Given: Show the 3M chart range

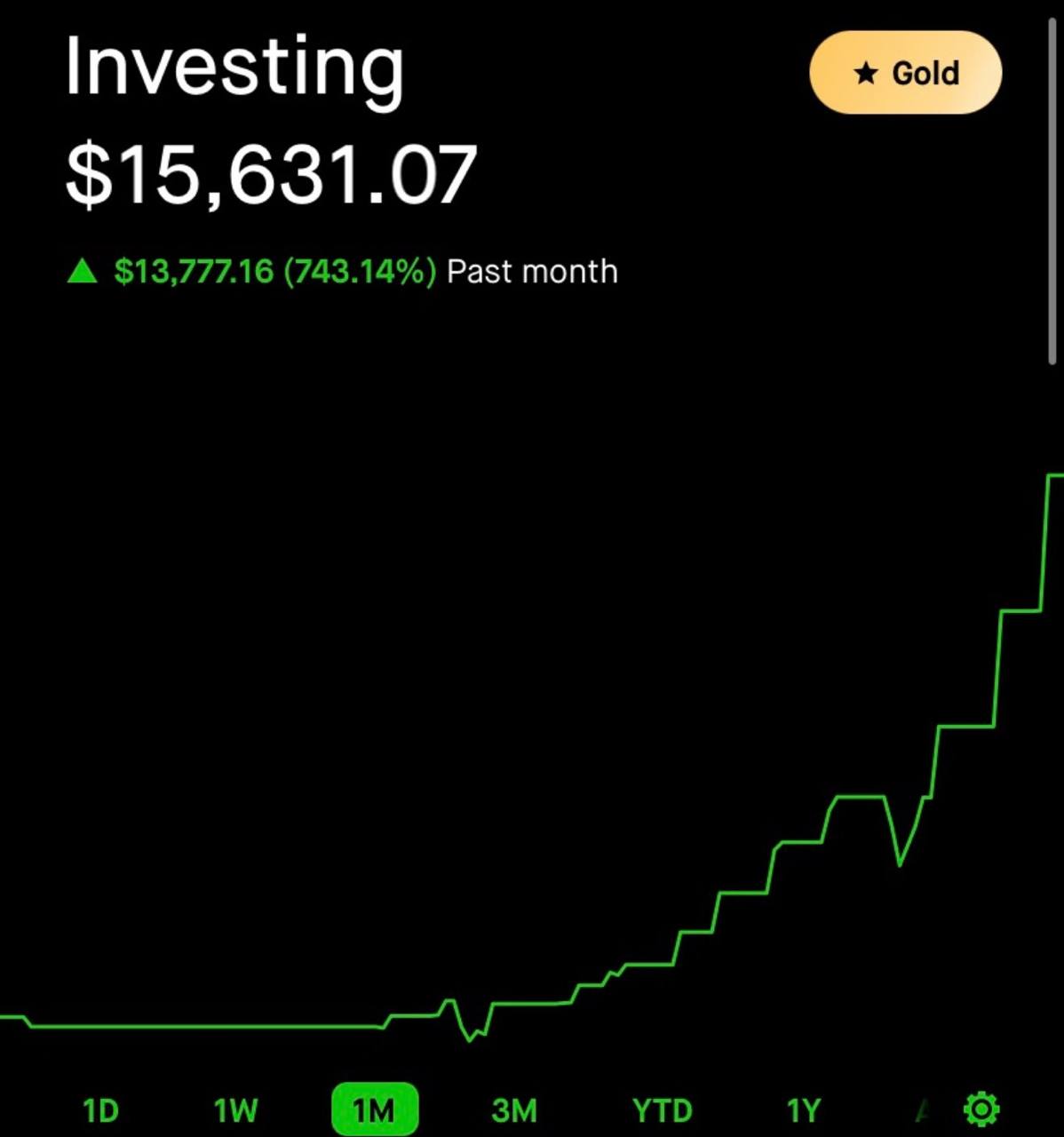Looking at the screenshot, I should [x=514, y=1110].
